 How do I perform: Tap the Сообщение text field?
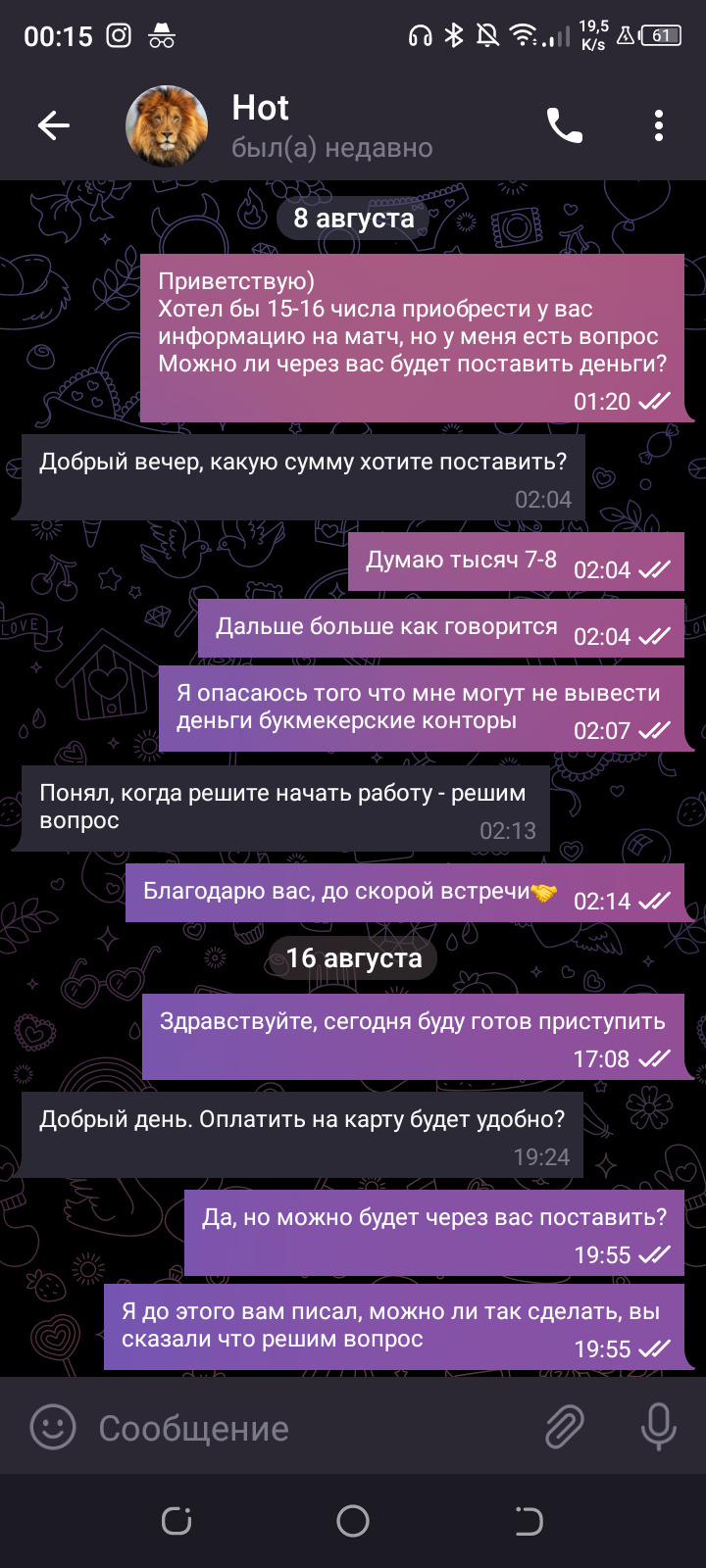pos(309,1428)
